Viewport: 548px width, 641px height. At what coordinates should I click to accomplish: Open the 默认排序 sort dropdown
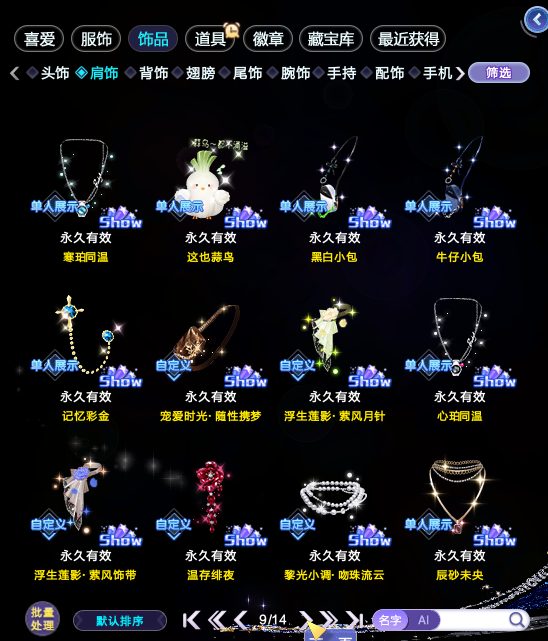[120, 621]
